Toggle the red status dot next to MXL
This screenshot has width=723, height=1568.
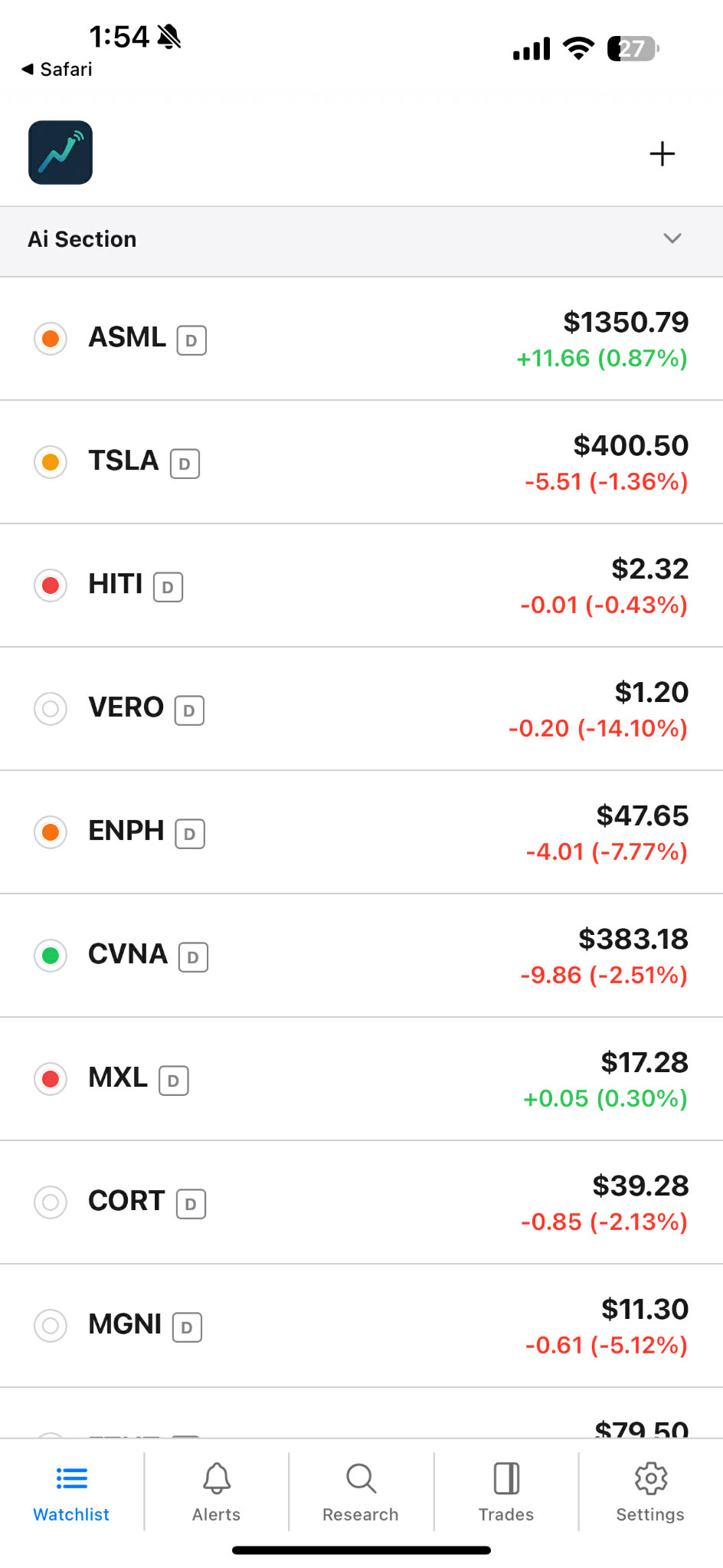(x=50, y=1078)
